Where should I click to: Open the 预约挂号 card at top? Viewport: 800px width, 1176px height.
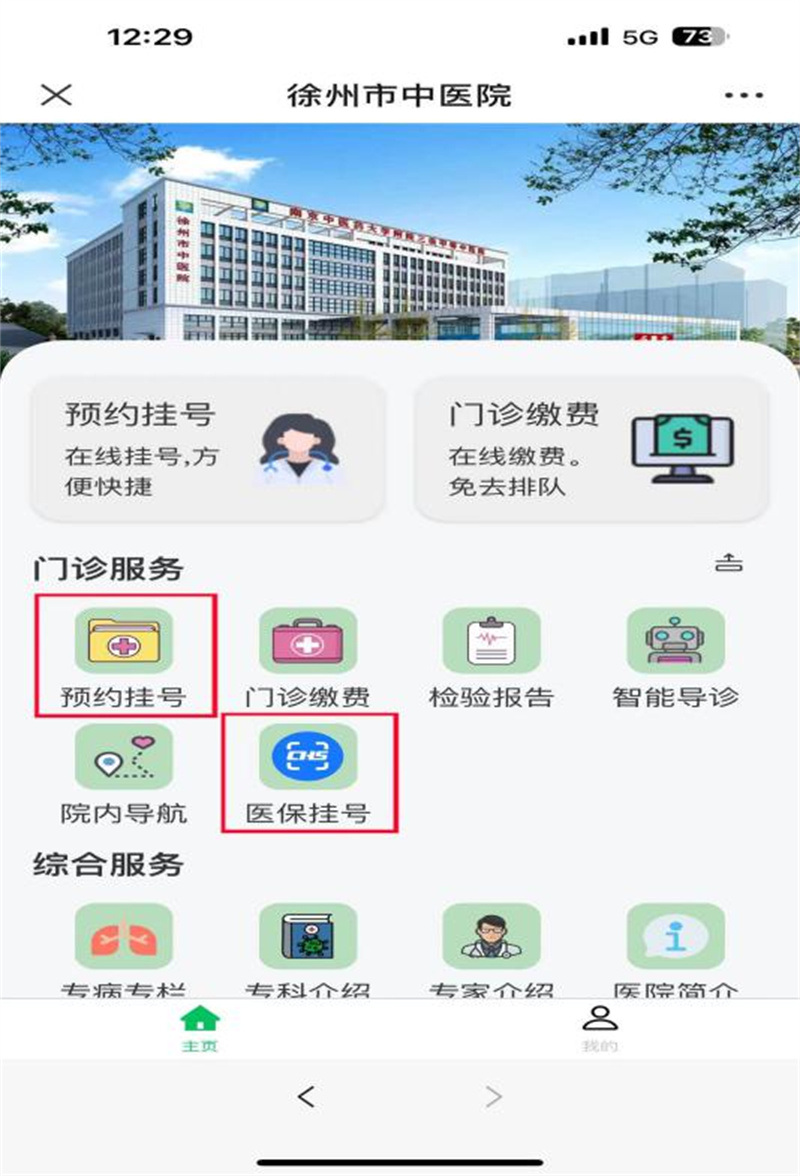click(x=207, y=448)
